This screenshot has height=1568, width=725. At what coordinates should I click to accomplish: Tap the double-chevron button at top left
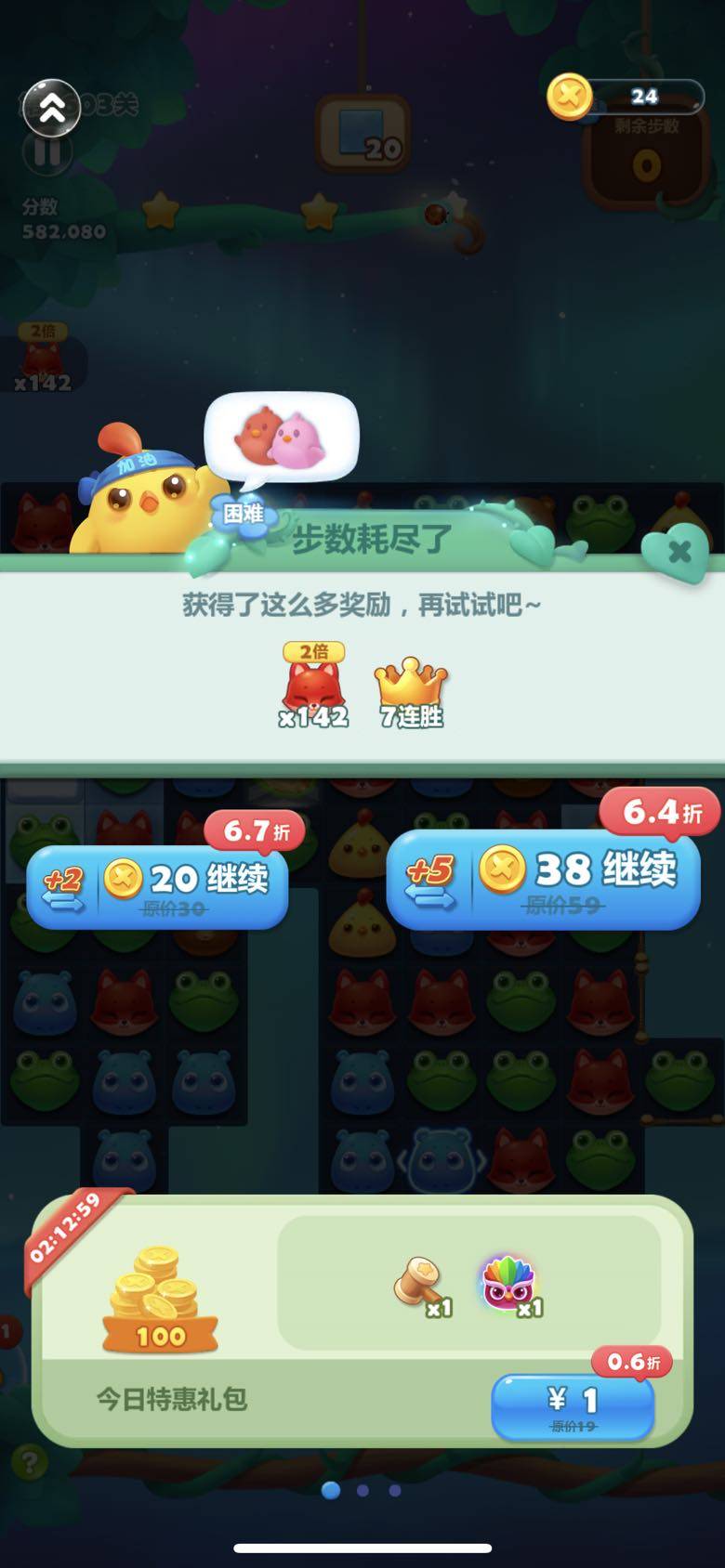coord(51,109)
